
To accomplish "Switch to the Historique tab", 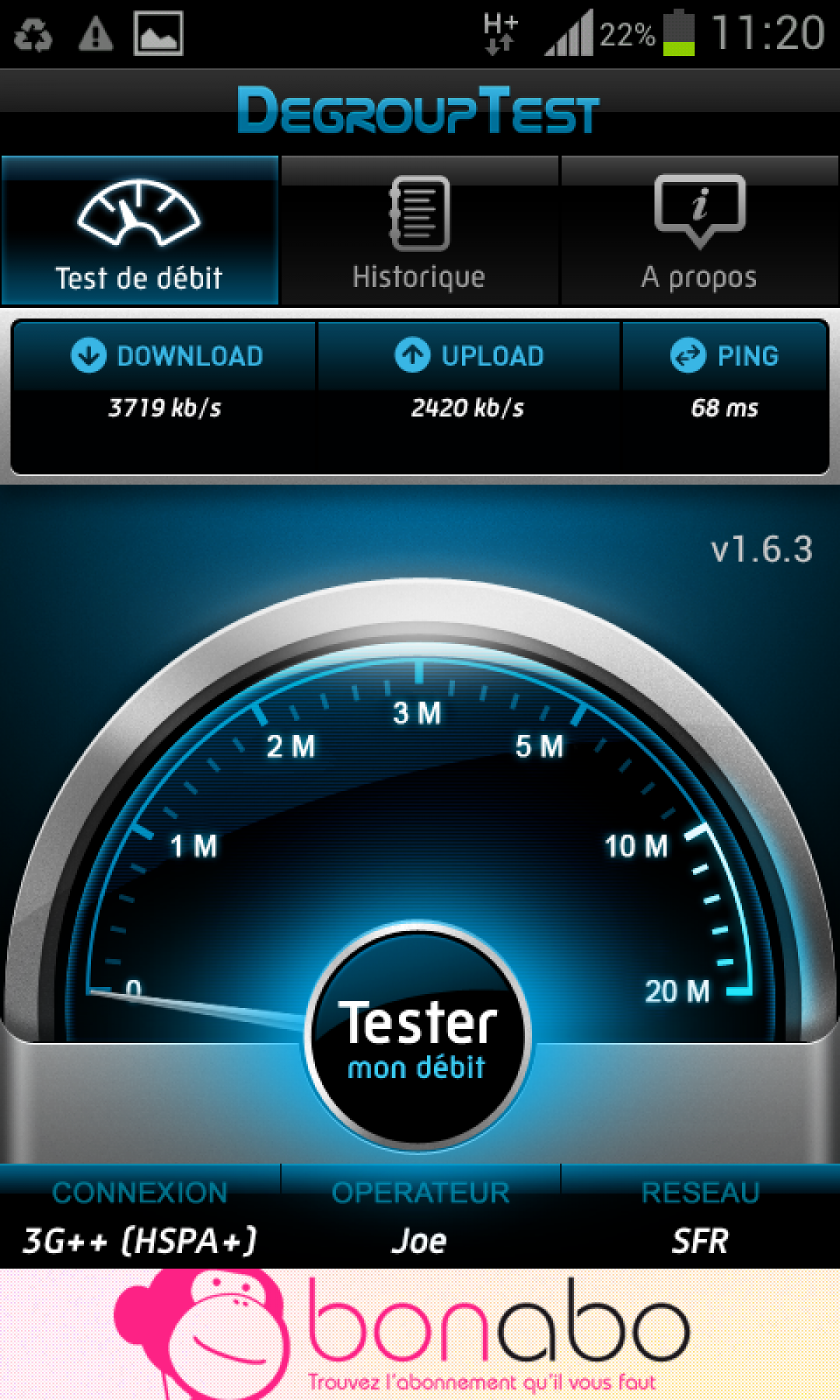I will pos(419,232).
